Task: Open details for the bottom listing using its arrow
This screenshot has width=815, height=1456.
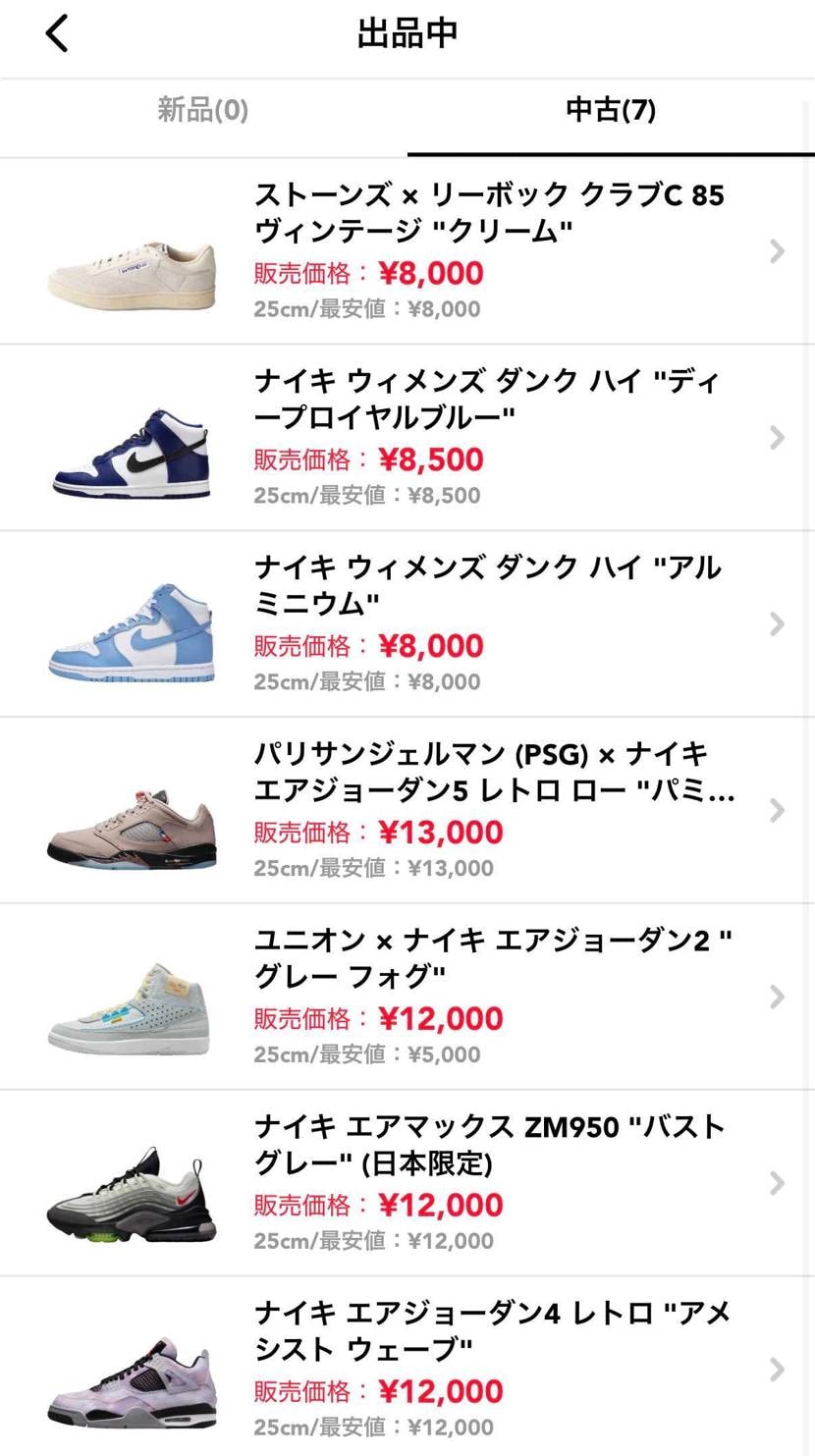Action: click(x=778, y=1370)
